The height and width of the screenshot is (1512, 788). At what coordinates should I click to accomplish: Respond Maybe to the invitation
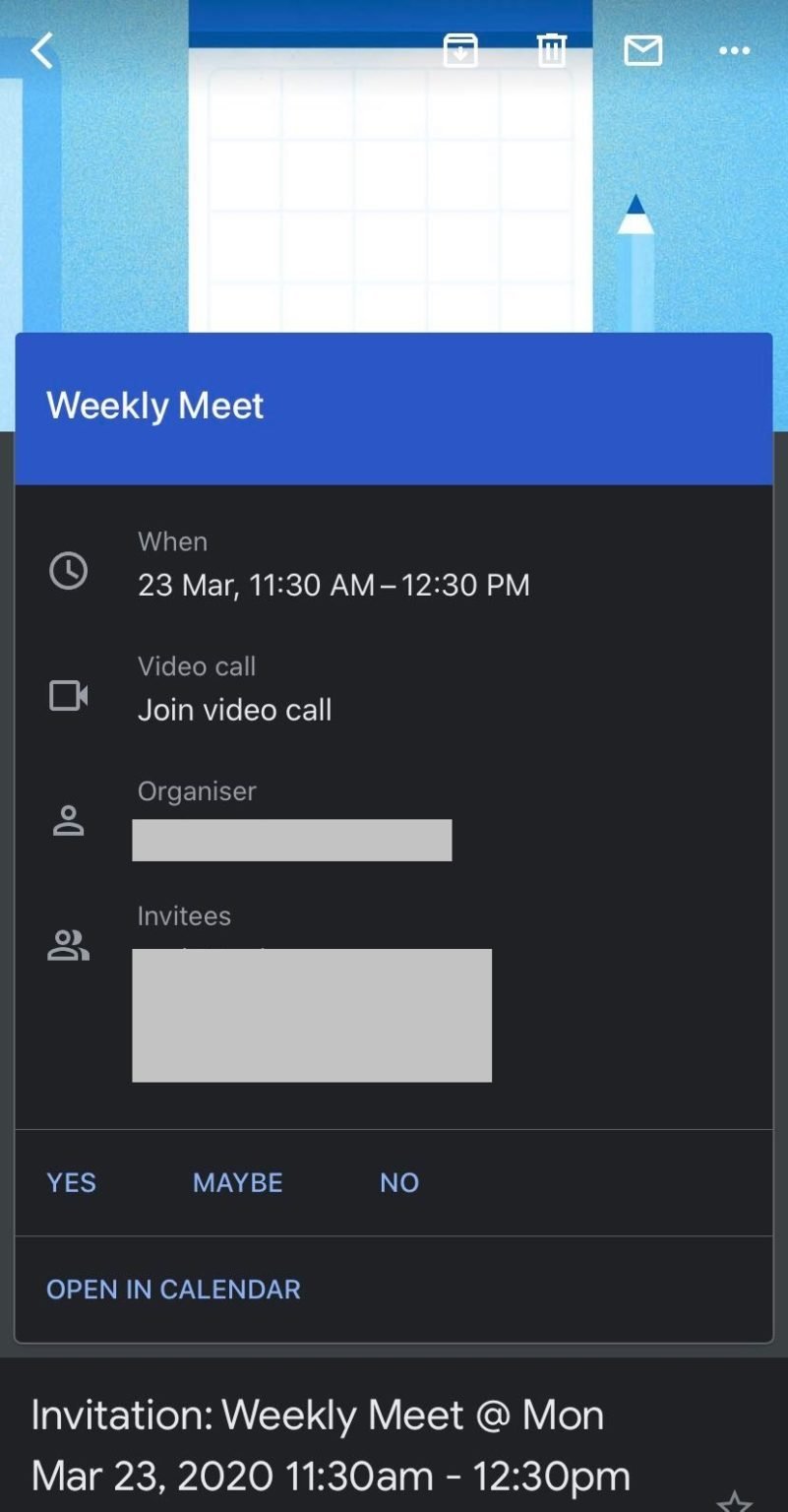pos(238,1182)
